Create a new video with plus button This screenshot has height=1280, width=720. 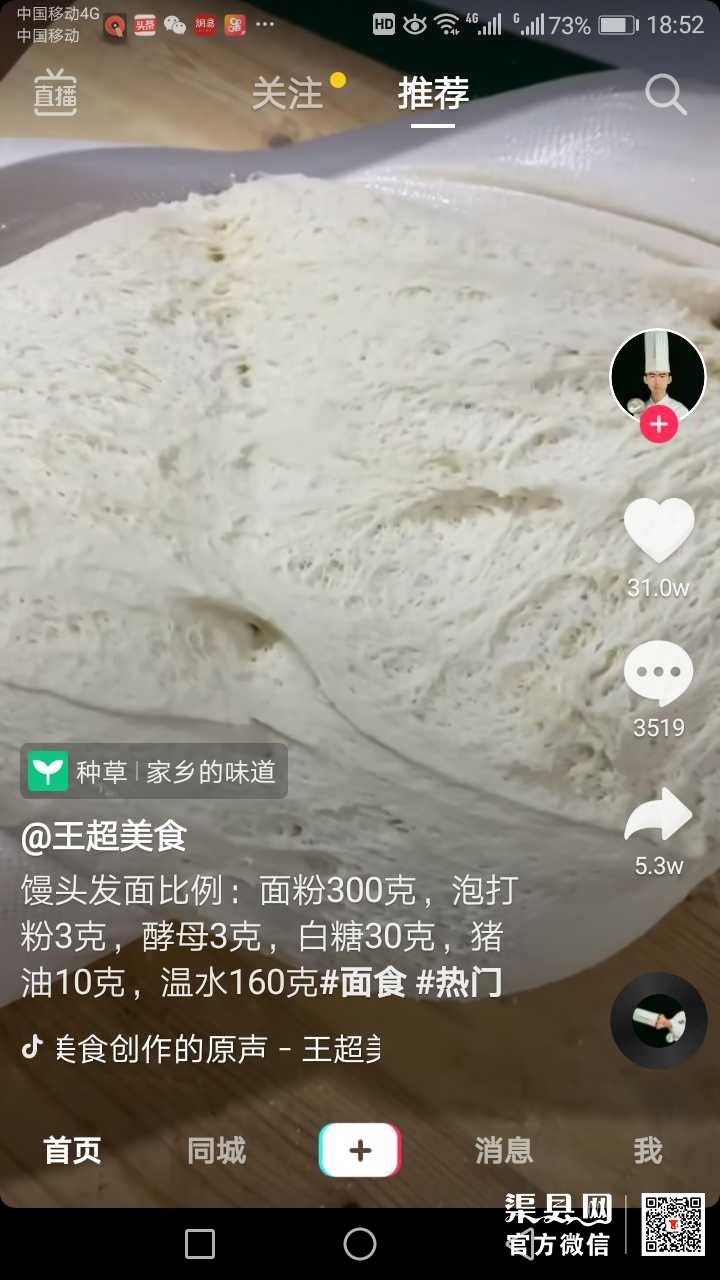[360, 1151]
